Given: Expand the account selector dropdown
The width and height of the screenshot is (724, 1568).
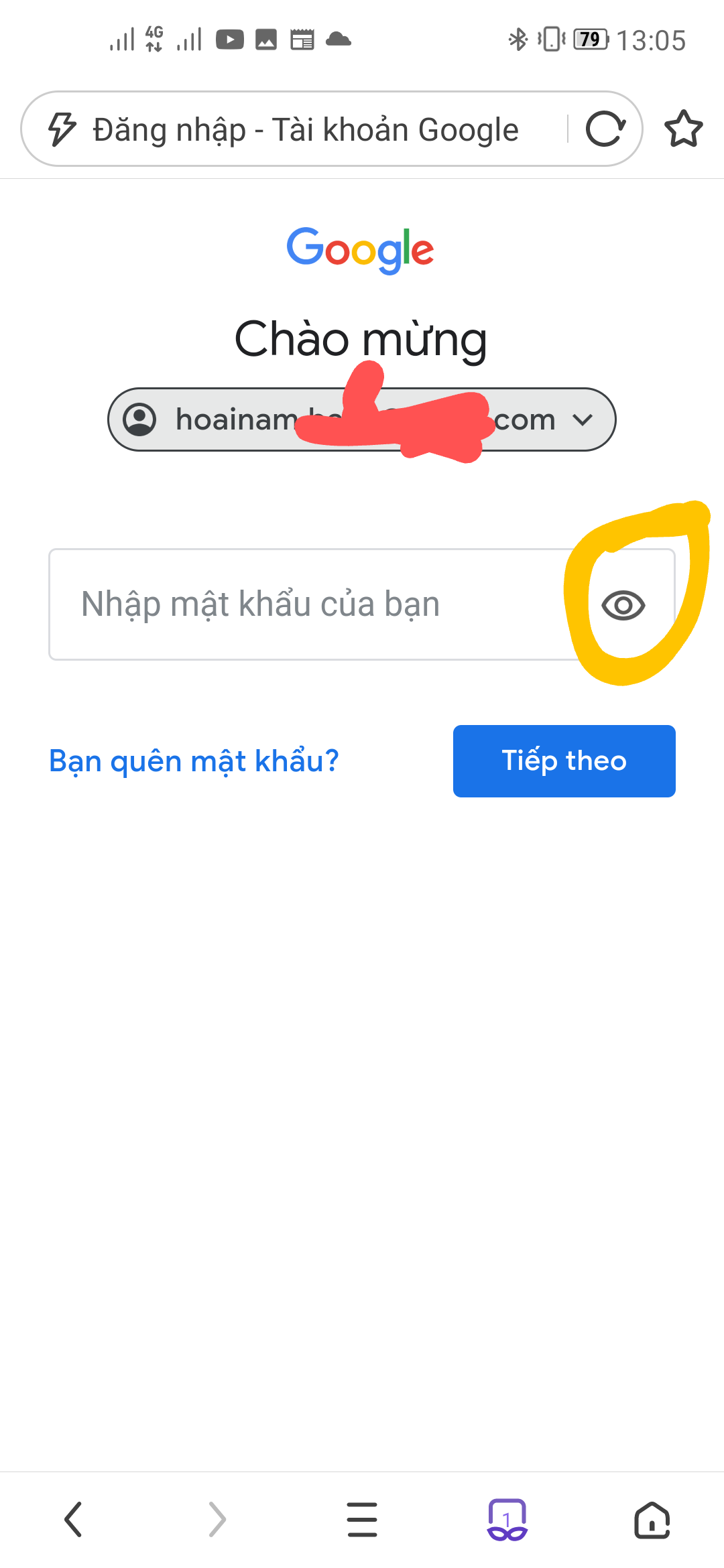Looking at the screenshot, I should click(x=583, y=420).
